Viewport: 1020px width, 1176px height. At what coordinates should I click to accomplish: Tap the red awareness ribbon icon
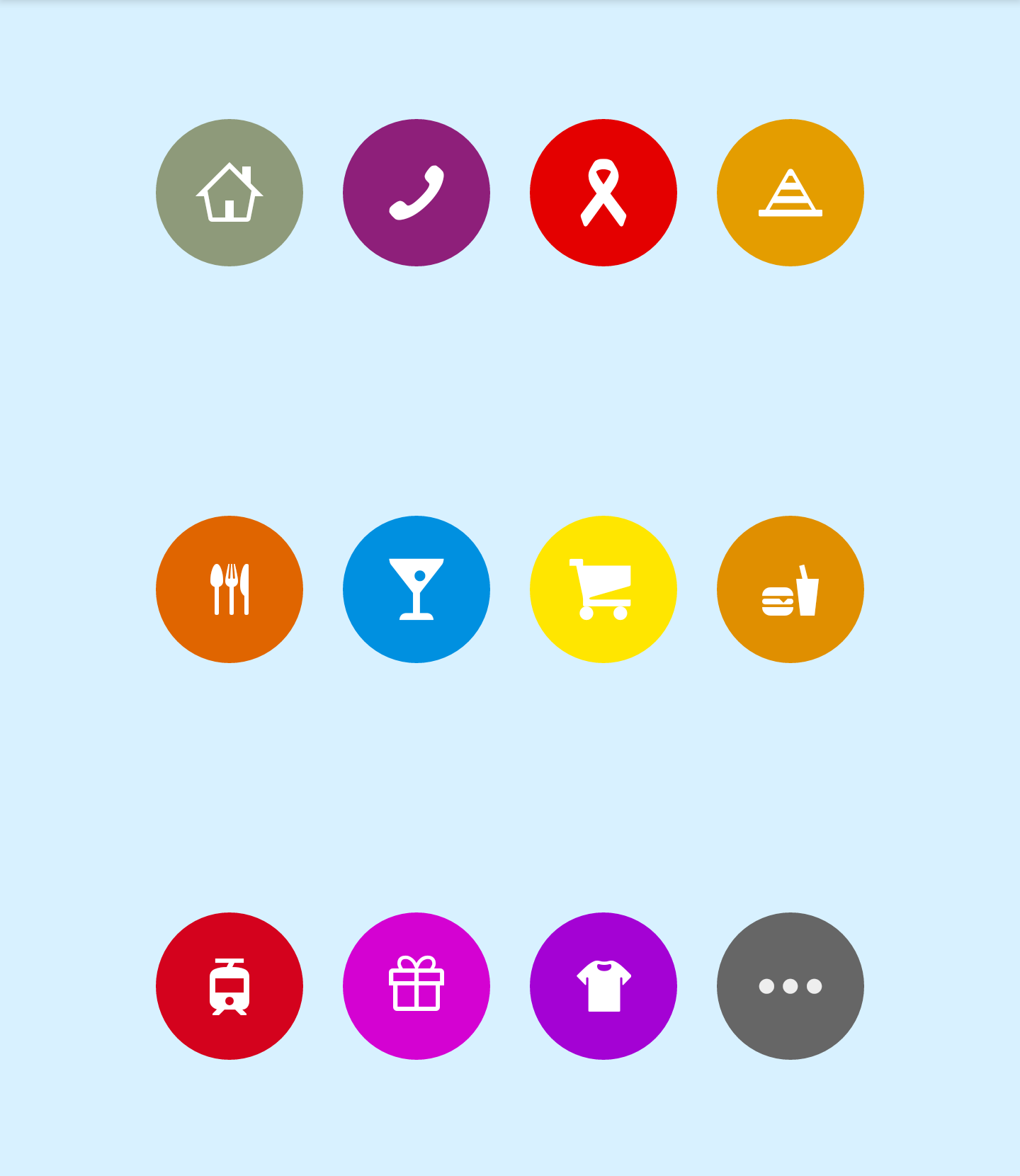[x=603, y=193]
